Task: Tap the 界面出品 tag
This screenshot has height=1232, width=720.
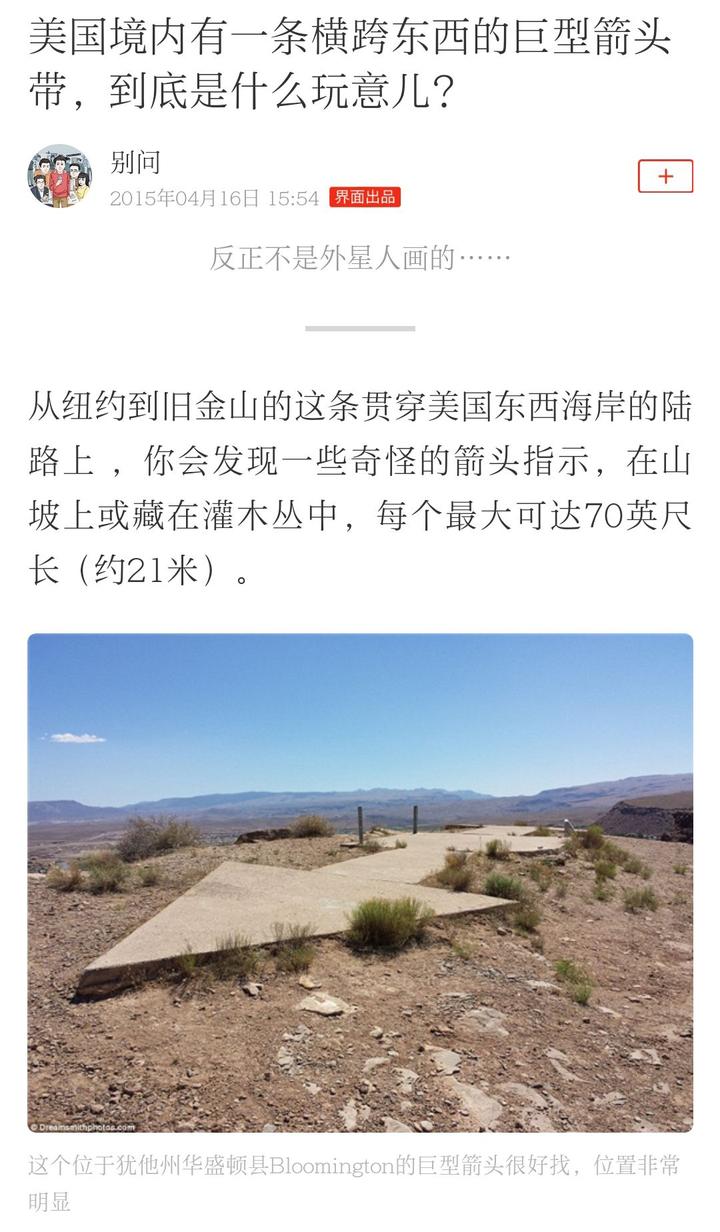Action: click(x=365, y=197)
